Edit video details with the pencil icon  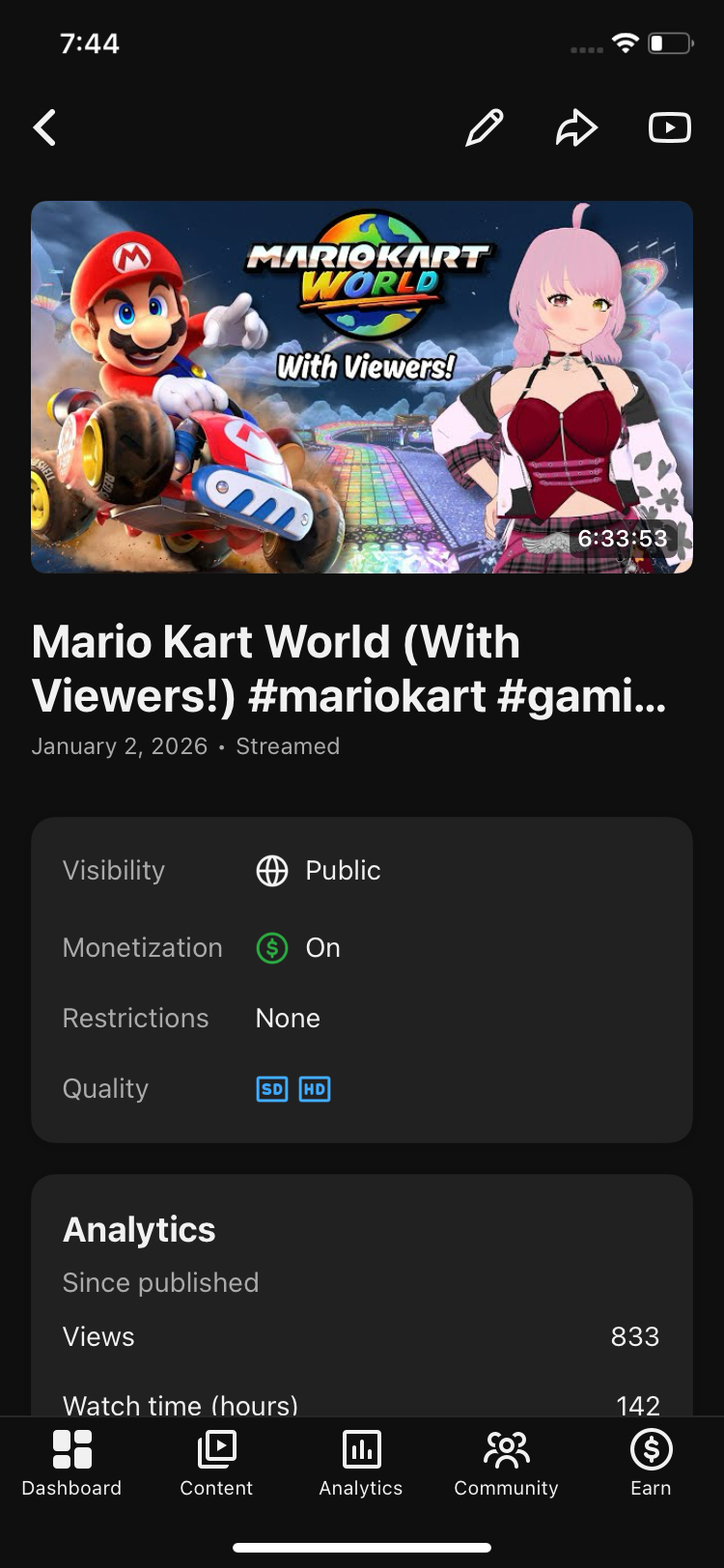coord(484,127)
